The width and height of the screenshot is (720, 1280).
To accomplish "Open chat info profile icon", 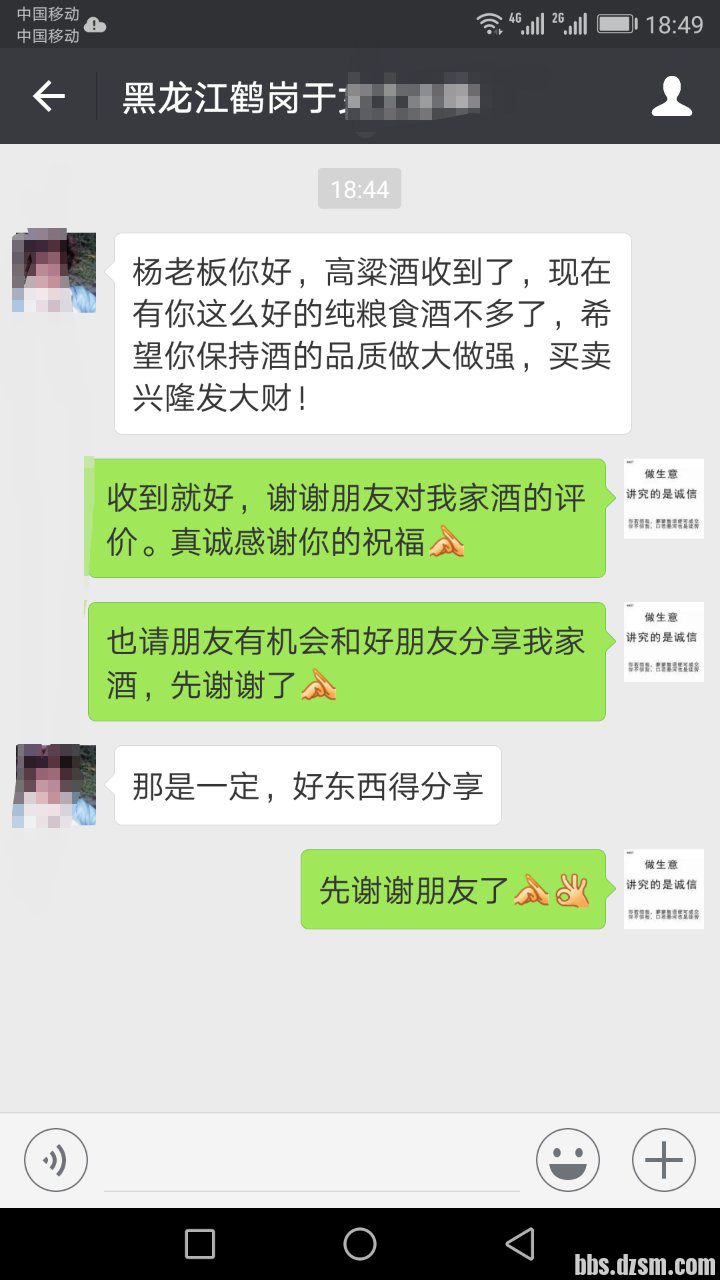I will point(671,97).
